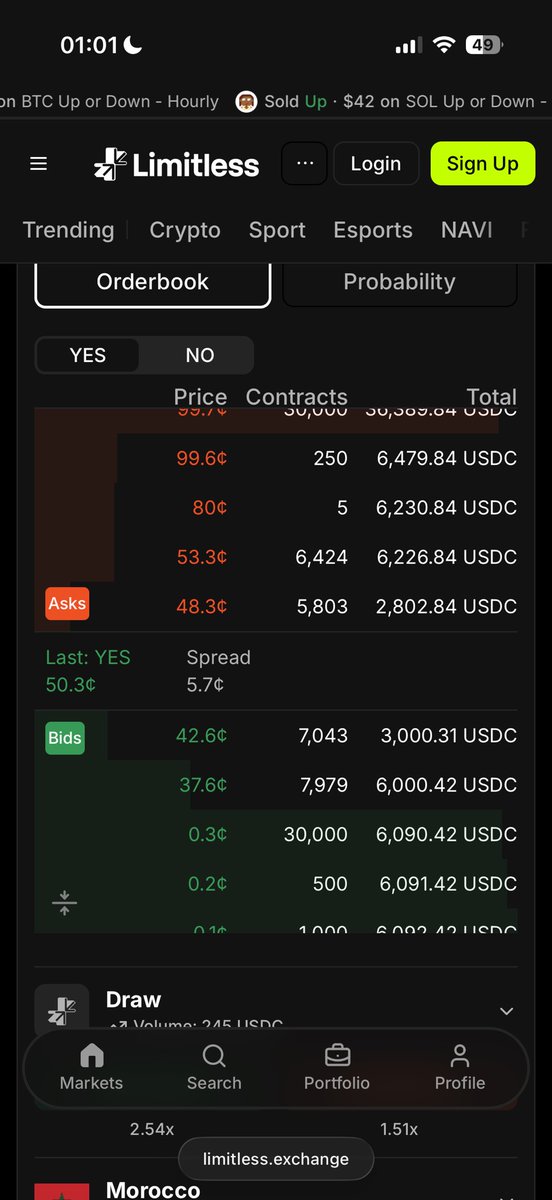Recenter the orderbook on the spread

(64, 902)
